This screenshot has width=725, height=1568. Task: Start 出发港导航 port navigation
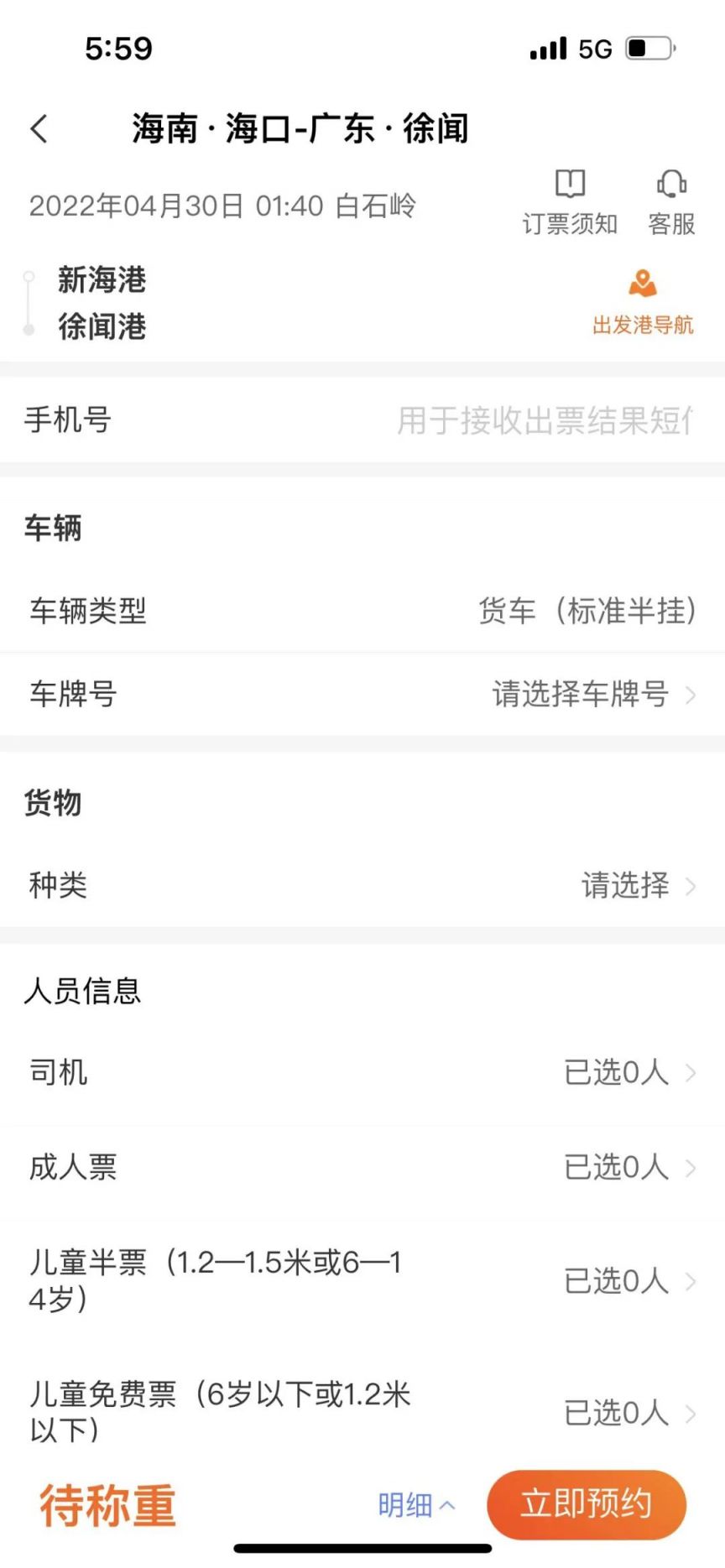point(643,301)
